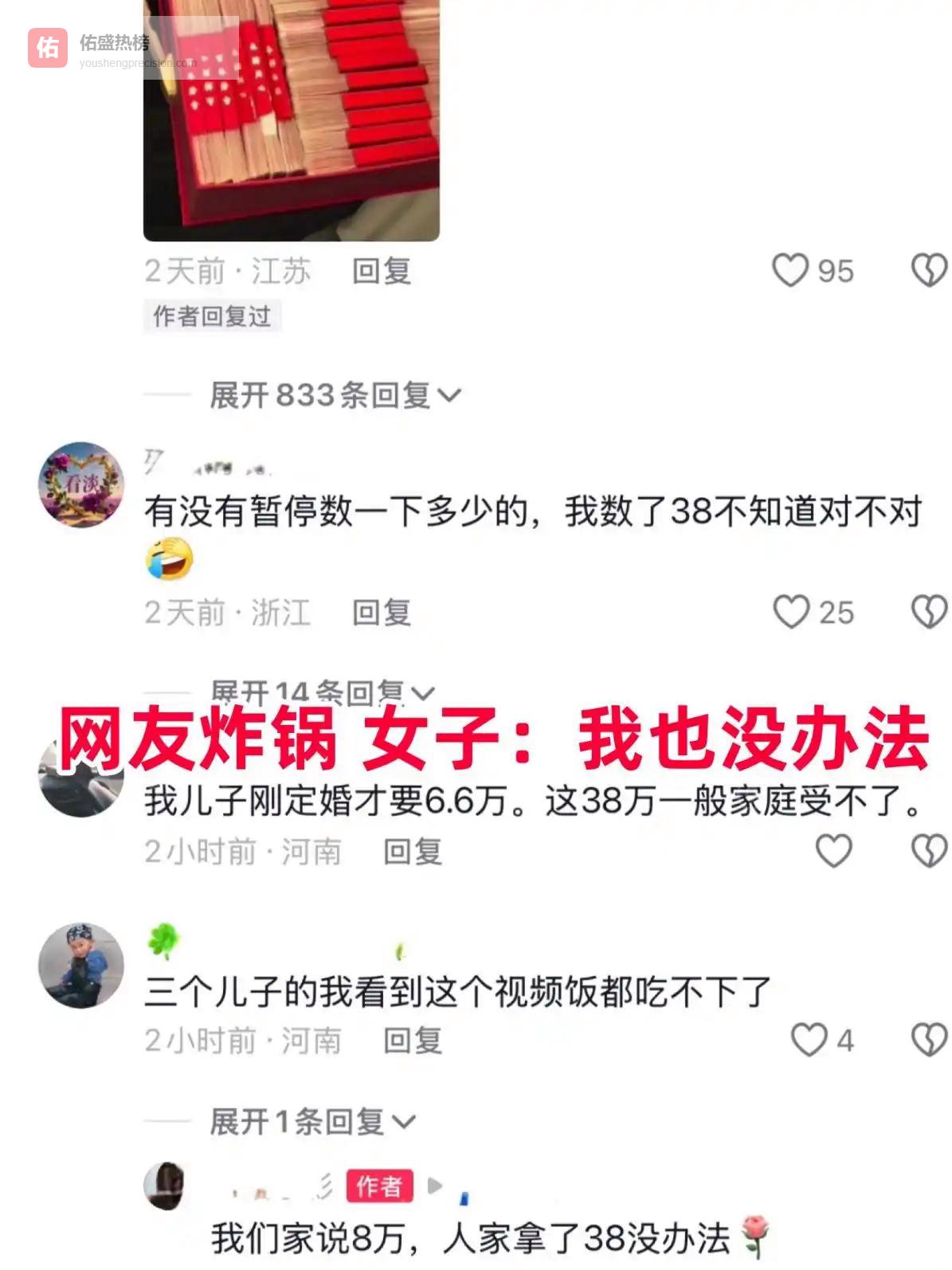The height and width of the screenshot is (1270, 952).
Task: Reply to the comment from 浙江
Action: pos(382,613)
